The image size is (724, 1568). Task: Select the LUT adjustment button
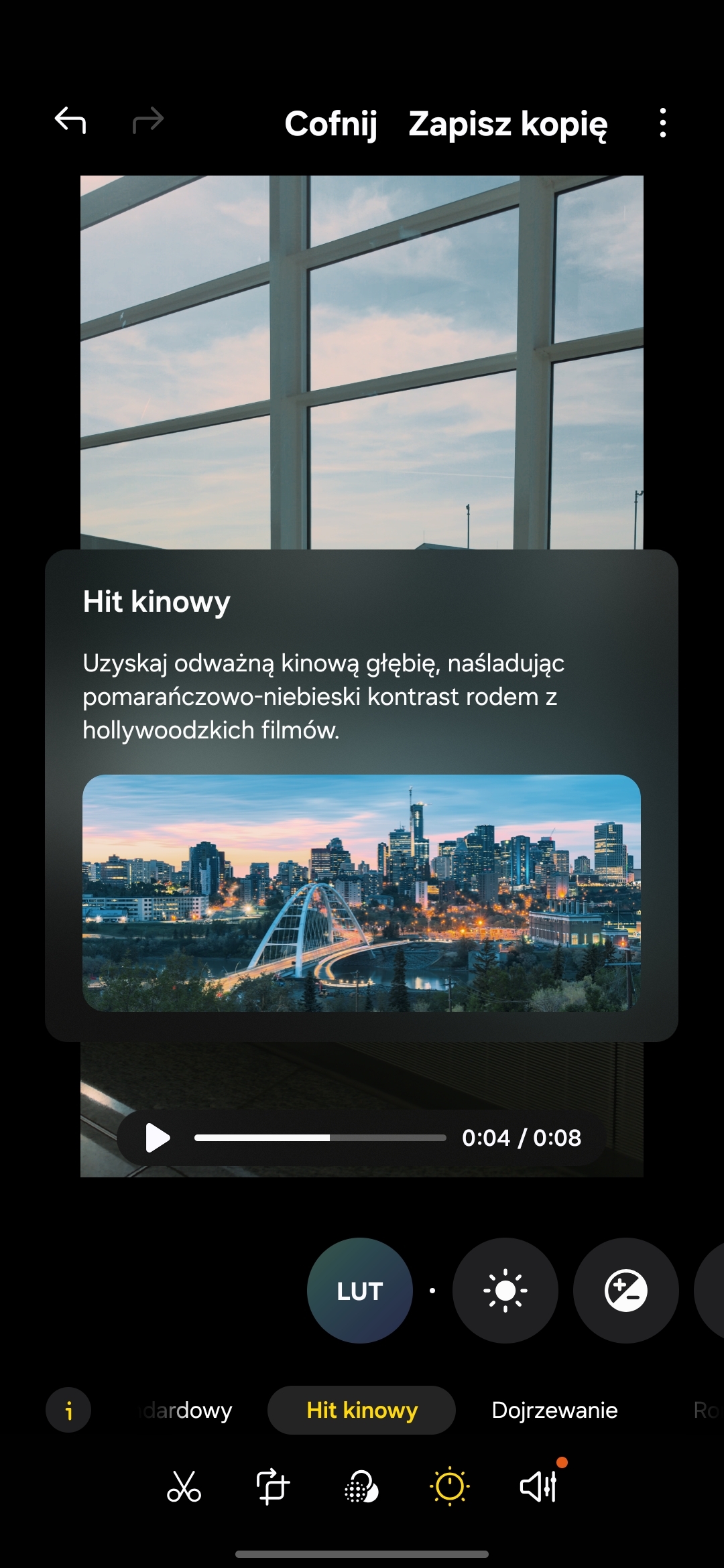[359, 1291]
